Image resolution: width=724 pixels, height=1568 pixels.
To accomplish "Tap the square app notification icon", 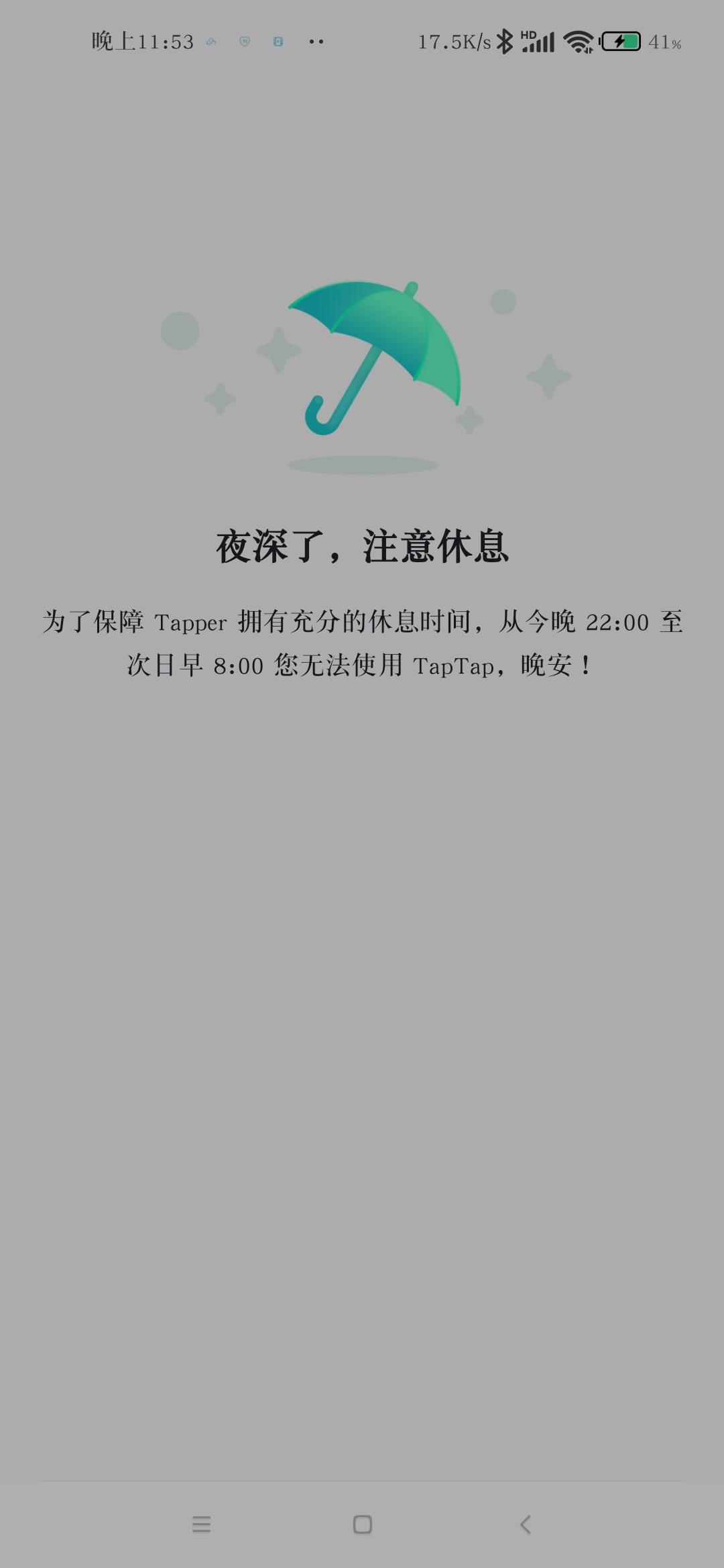I will [278, 42].
